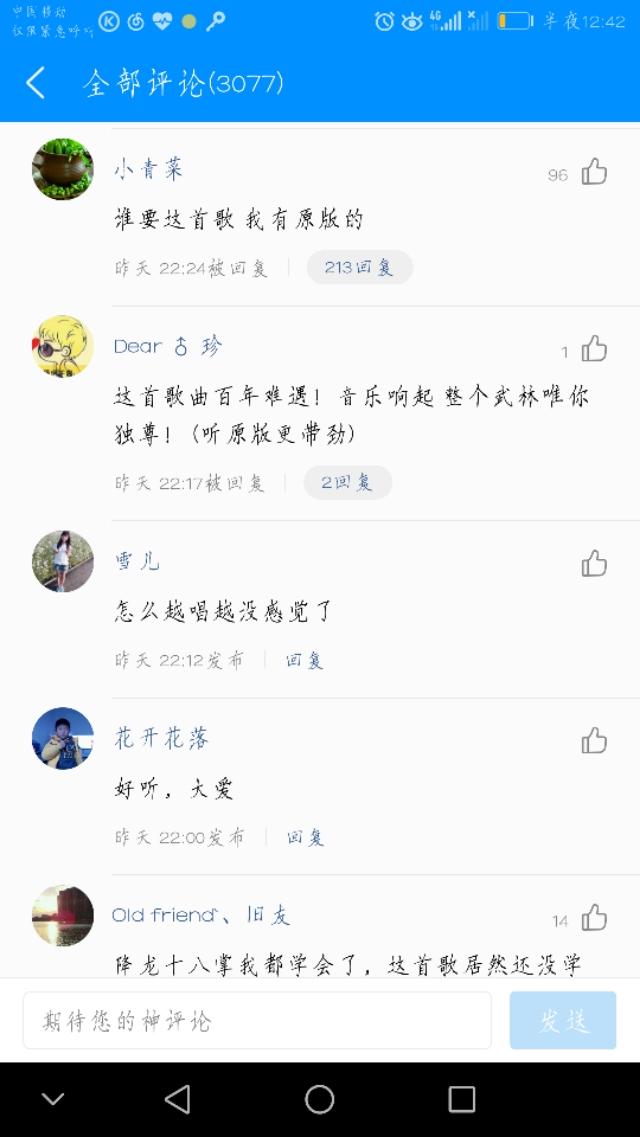640x1137 pixels.
Task: Like 雪儿's comment
Action: click(594, 564)
